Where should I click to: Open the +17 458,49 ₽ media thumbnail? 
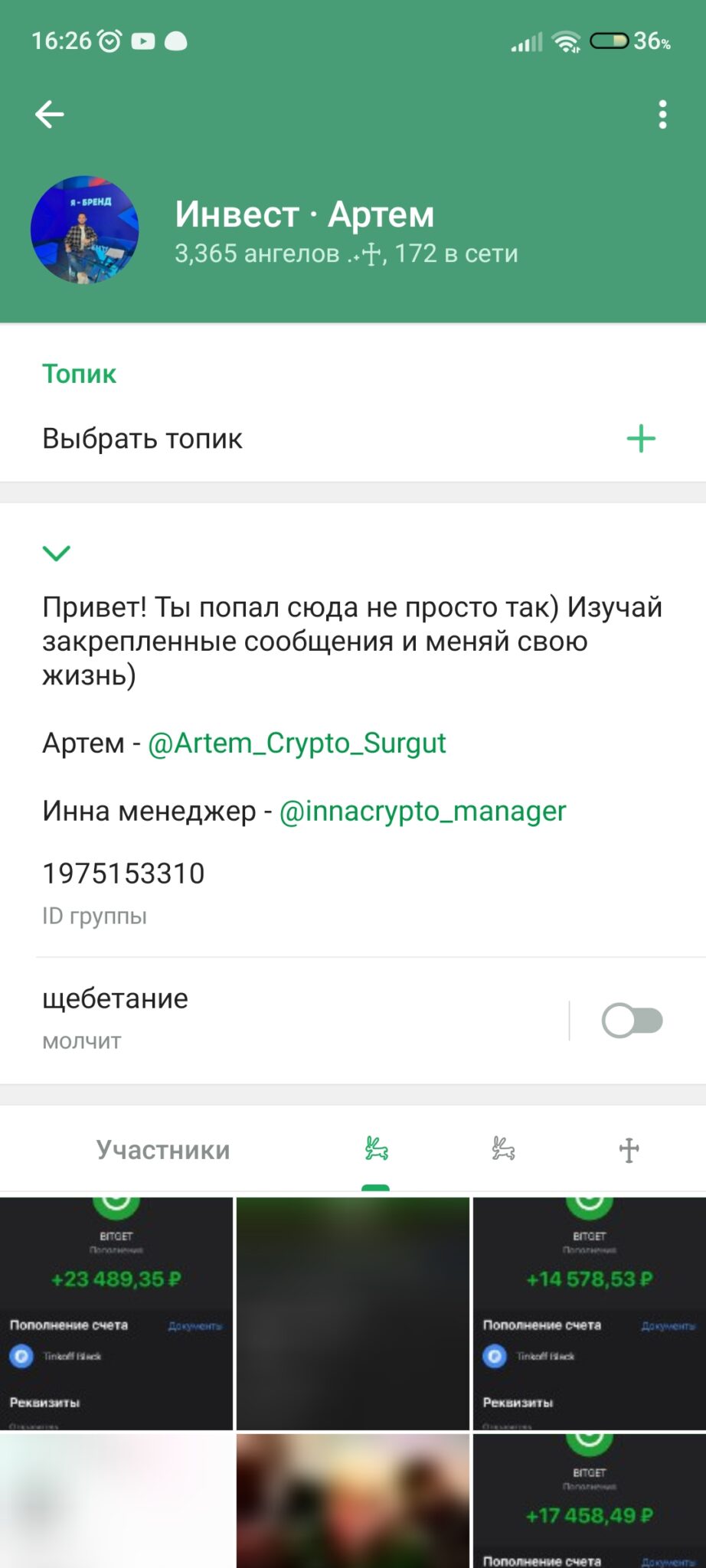click(x=589, y=1501)
